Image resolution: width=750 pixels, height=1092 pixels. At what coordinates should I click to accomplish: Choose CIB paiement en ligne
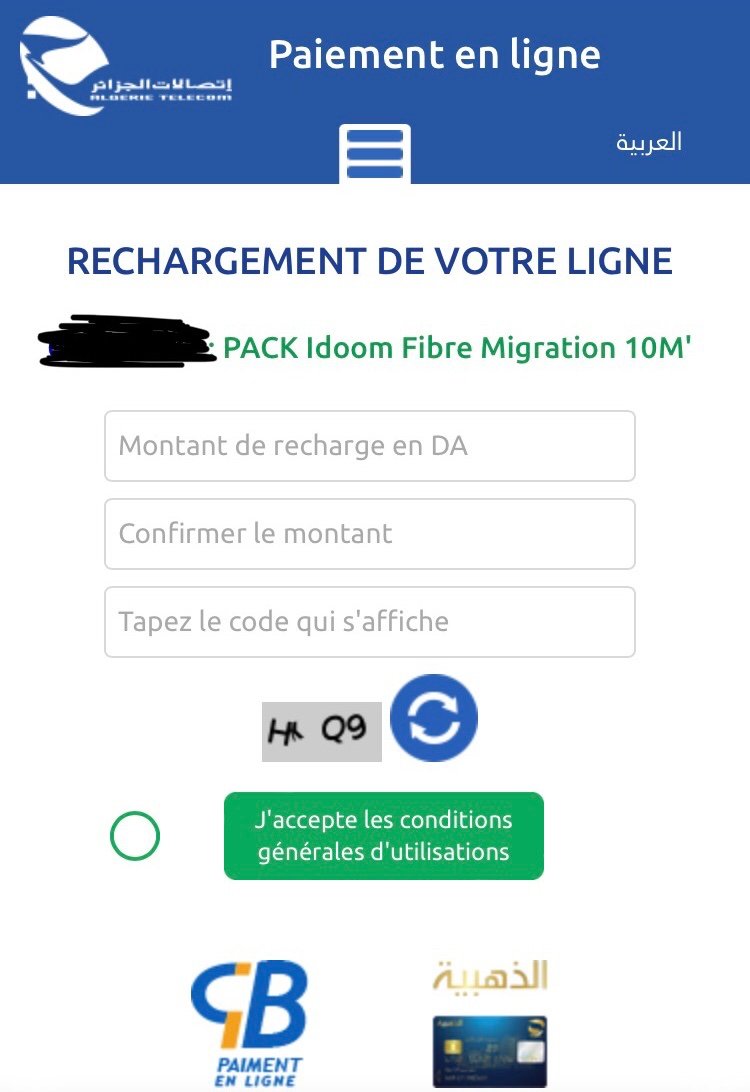click(x=247, y=1022)
